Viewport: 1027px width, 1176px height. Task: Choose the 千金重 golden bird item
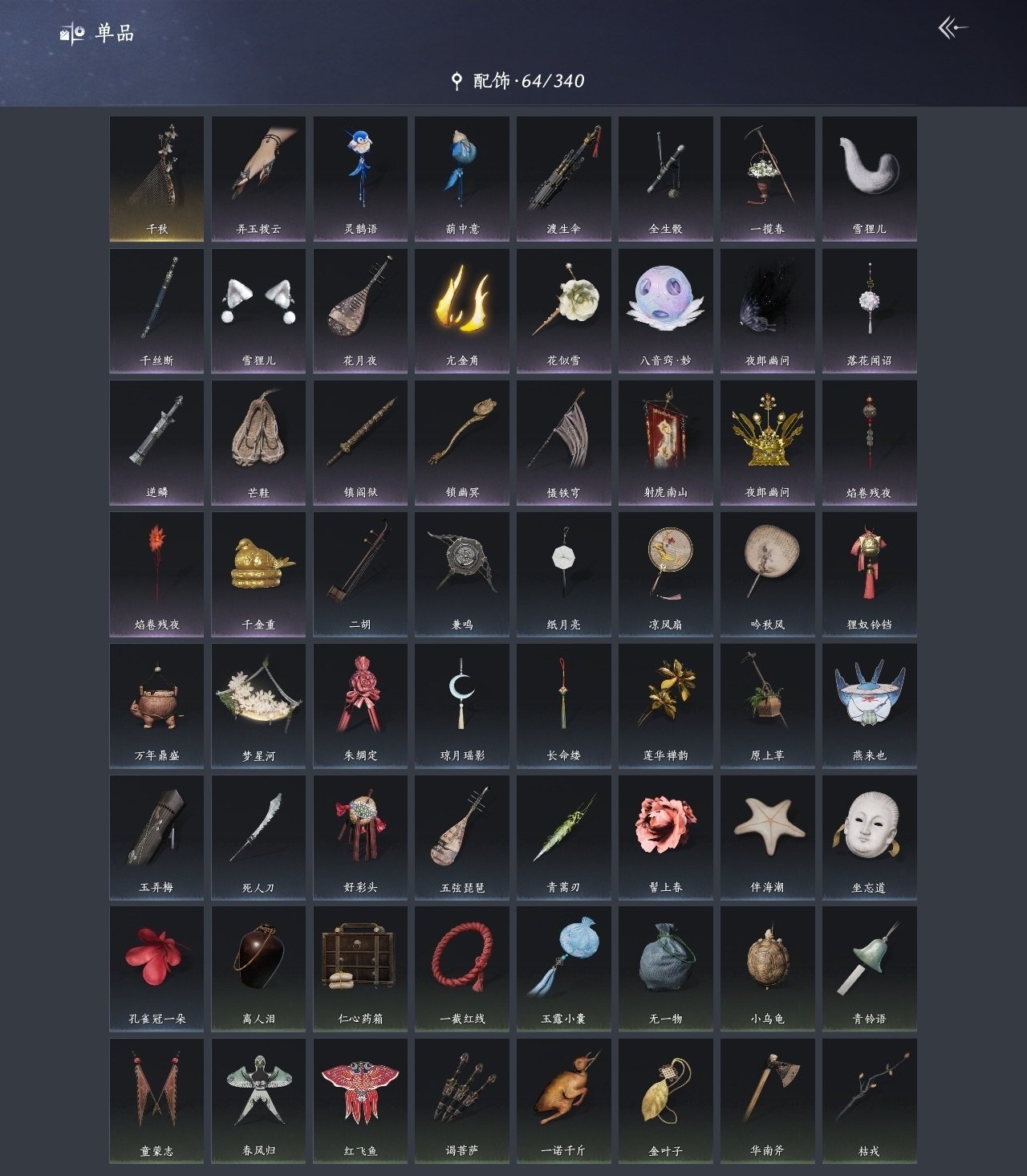(x=258, y=573)
